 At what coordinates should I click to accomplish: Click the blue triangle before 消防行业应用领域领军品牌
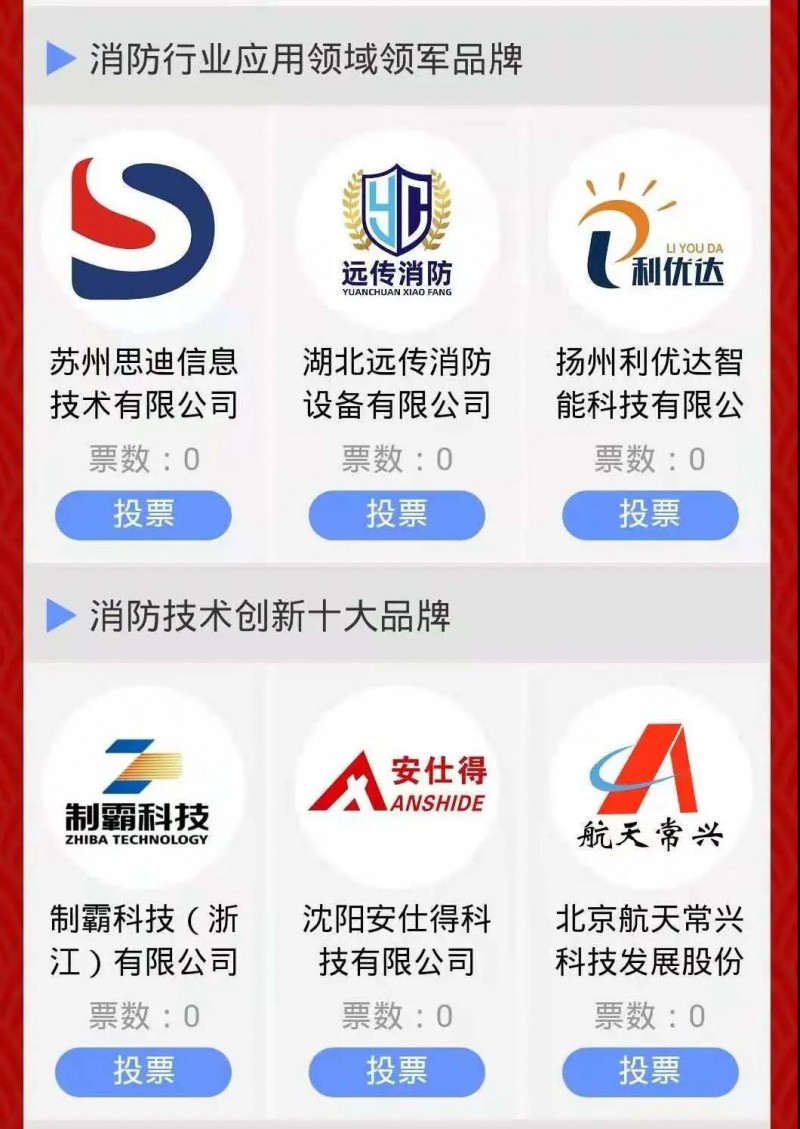coord(58,59)
